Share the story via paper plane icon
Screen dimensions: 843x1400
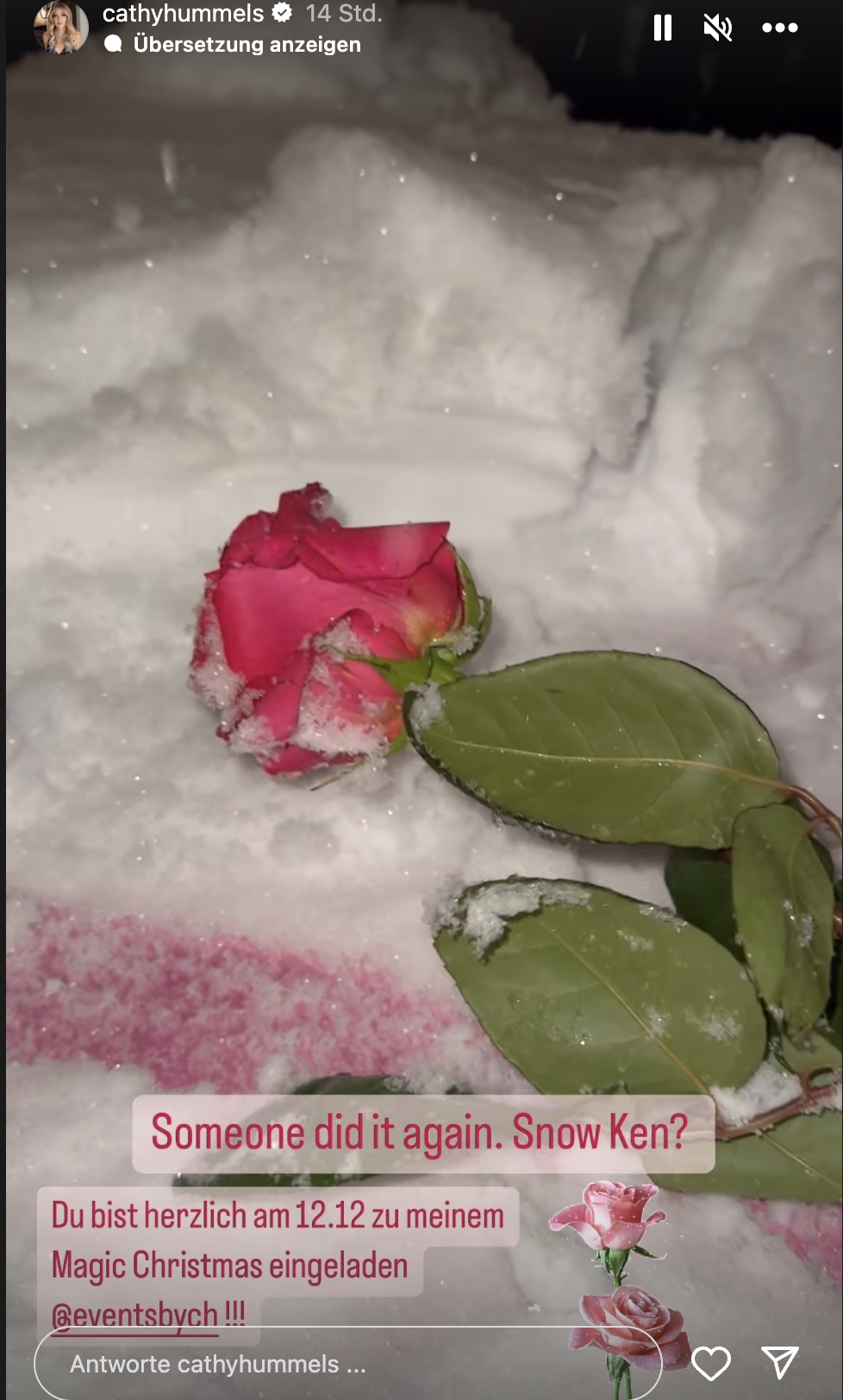[x=780, y=1362]
